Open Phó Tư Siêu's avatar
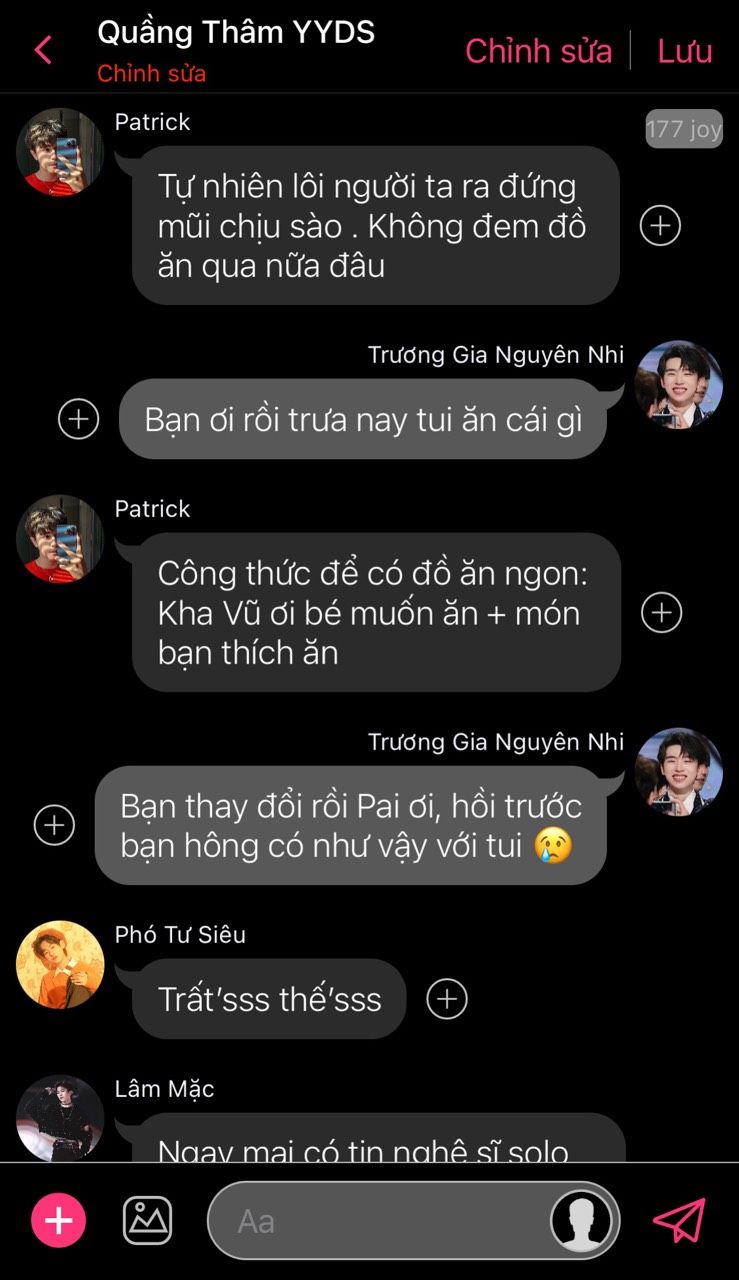Image resolution: width=739 pixels, height=1280 pixels. point(60,965)
